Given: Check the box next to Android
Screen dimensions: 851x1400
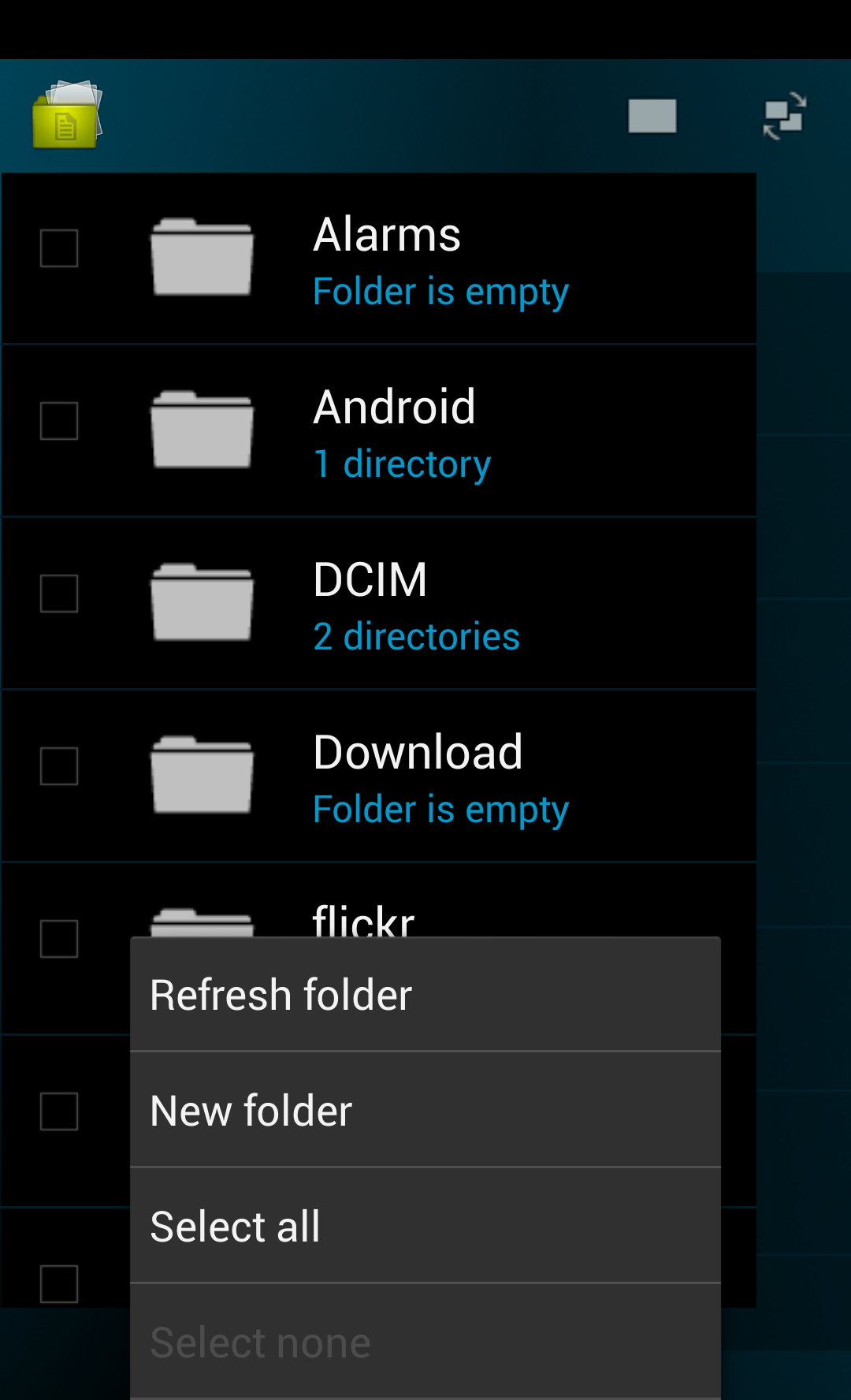Looking at the screenshot, I should 59,421.
